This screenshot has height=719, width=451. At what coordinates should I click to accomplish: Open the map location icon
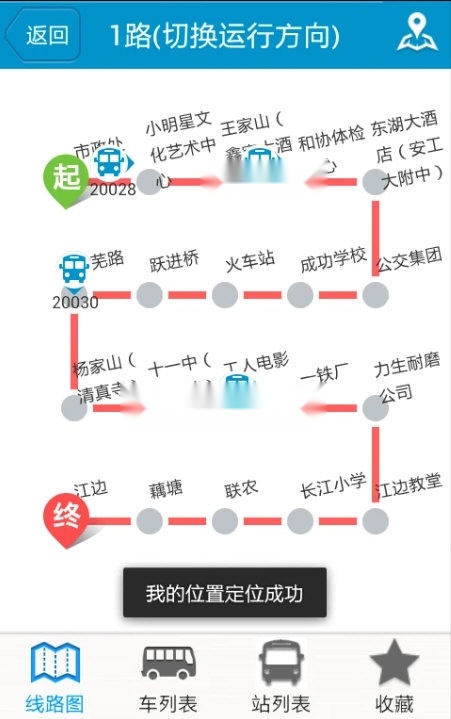point(417,33)
